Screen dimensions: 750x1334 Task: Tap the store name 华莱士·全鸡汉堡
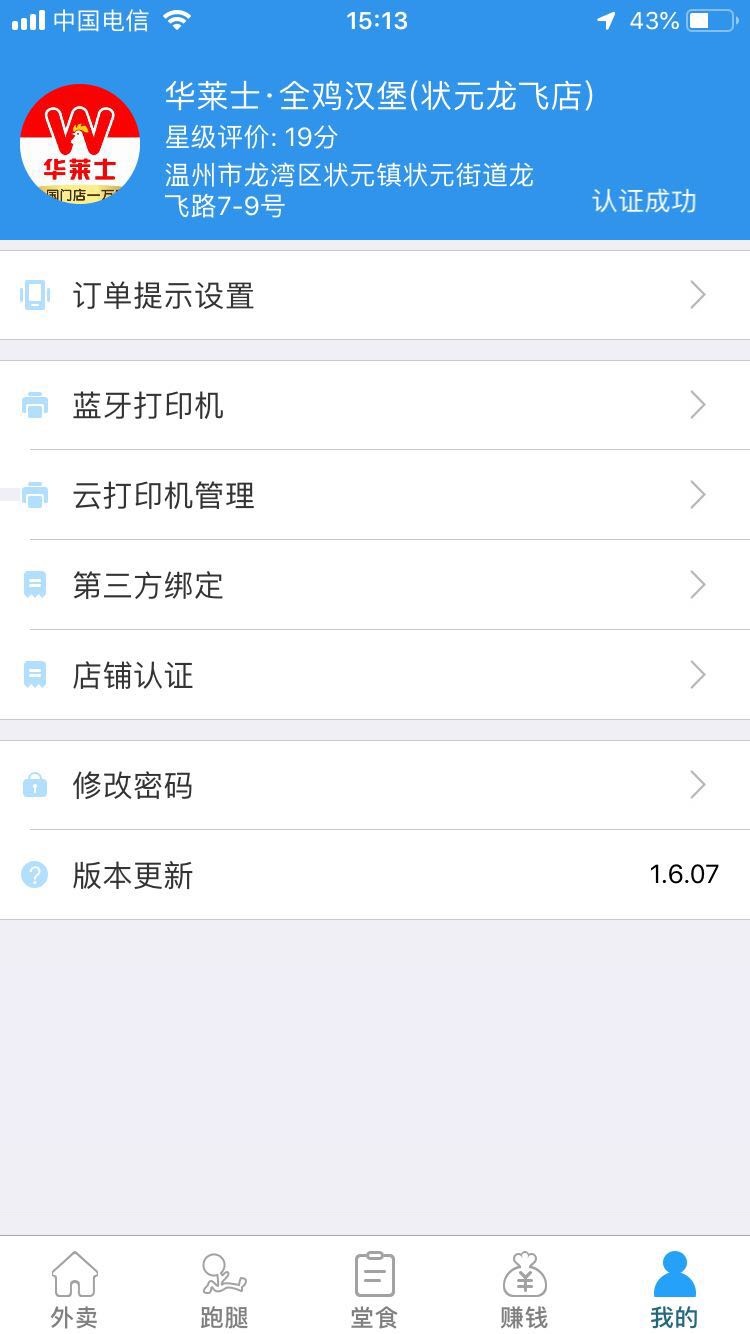[x=378, y=96]
